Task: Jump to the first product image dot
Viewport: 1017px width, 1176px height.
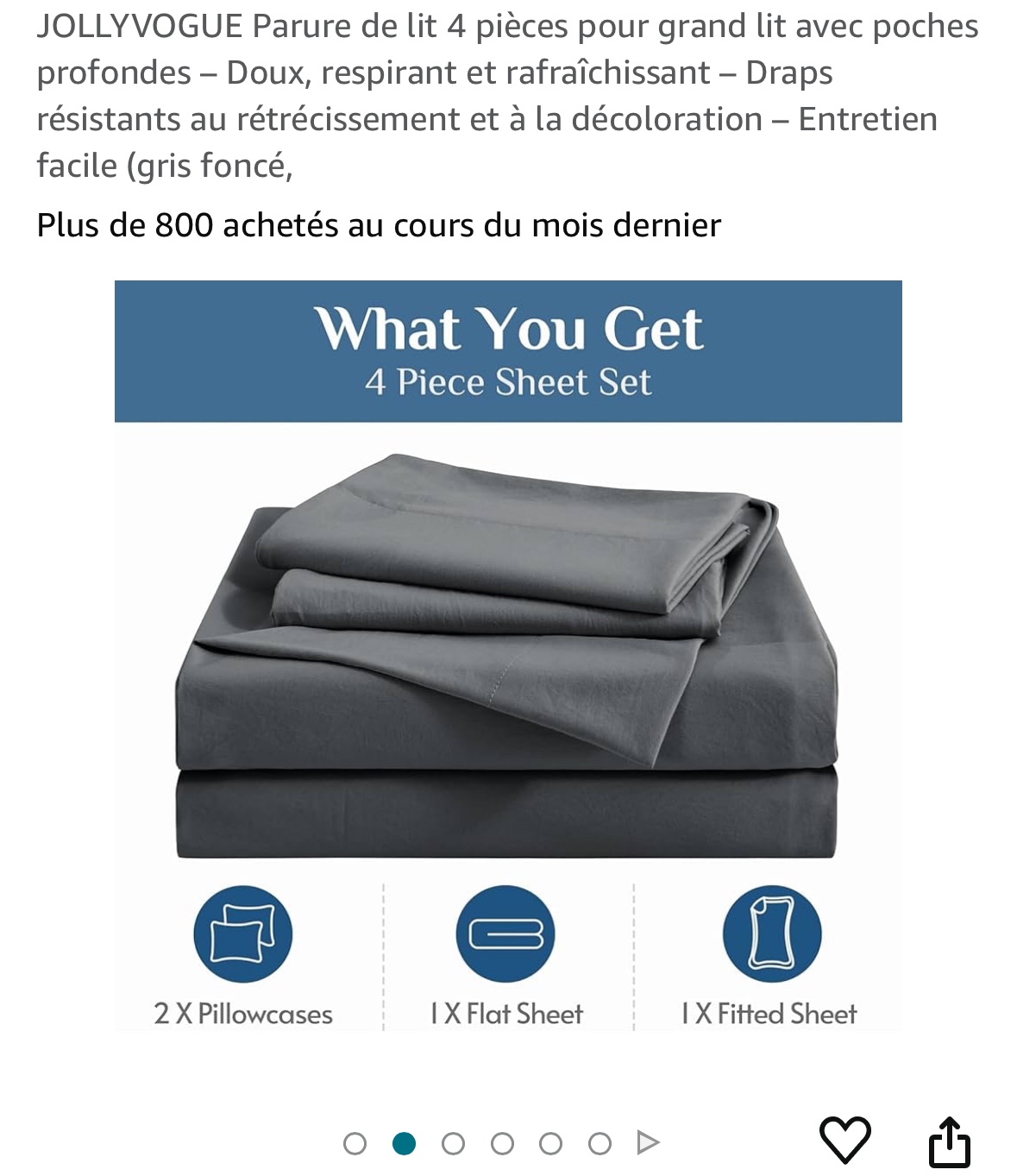Action: point(355,1144)
